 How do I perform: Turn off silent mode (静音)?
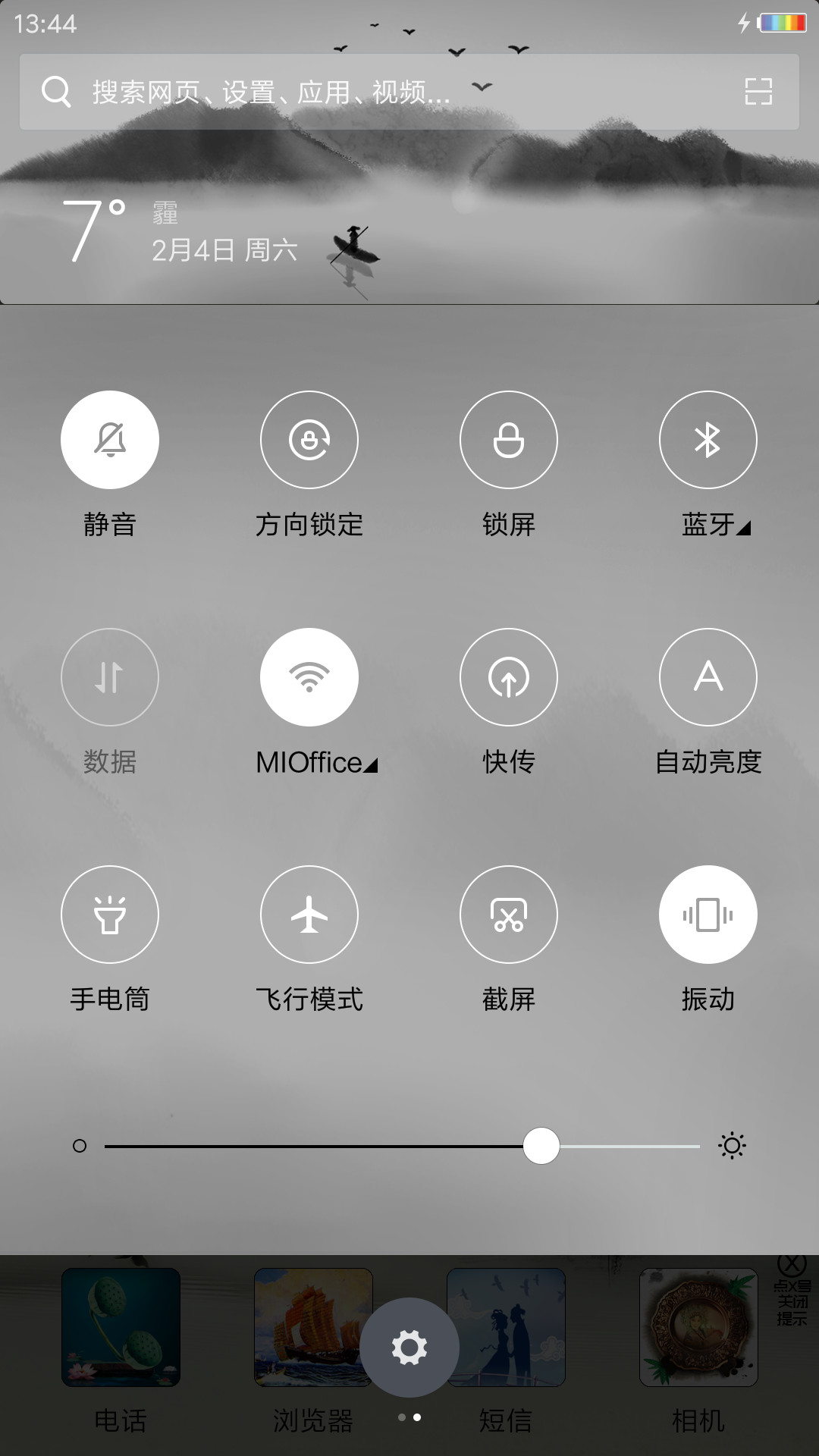click(110, 440)
